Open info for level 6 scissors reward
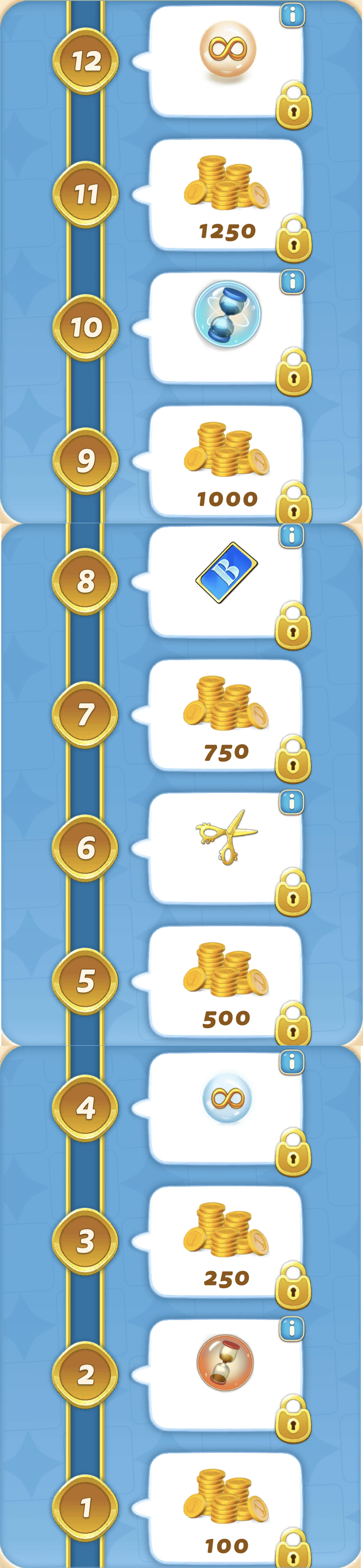The width and height of the screenshot is (363, 1568). (292, 802)
